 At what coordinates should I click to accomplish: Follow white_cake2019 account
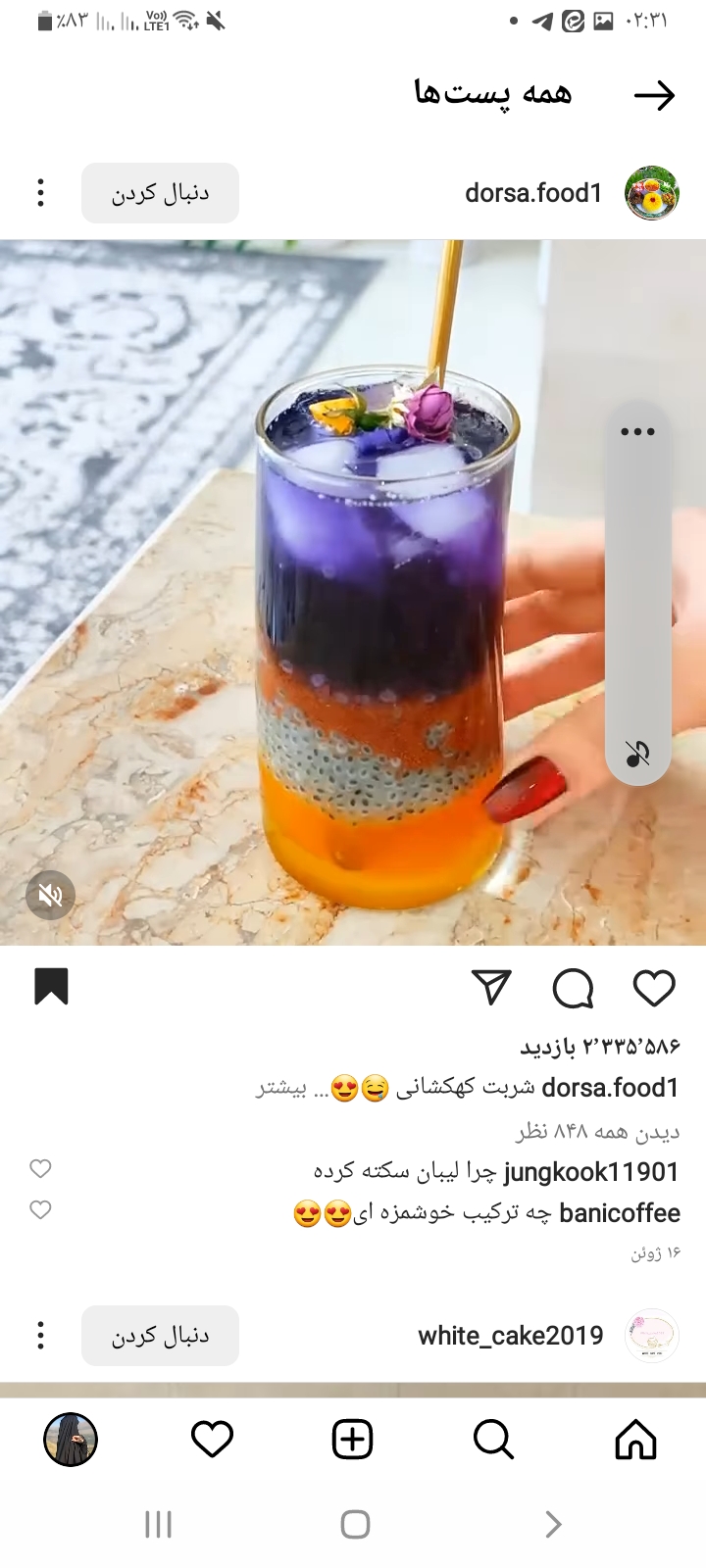tap(160, 1336)
